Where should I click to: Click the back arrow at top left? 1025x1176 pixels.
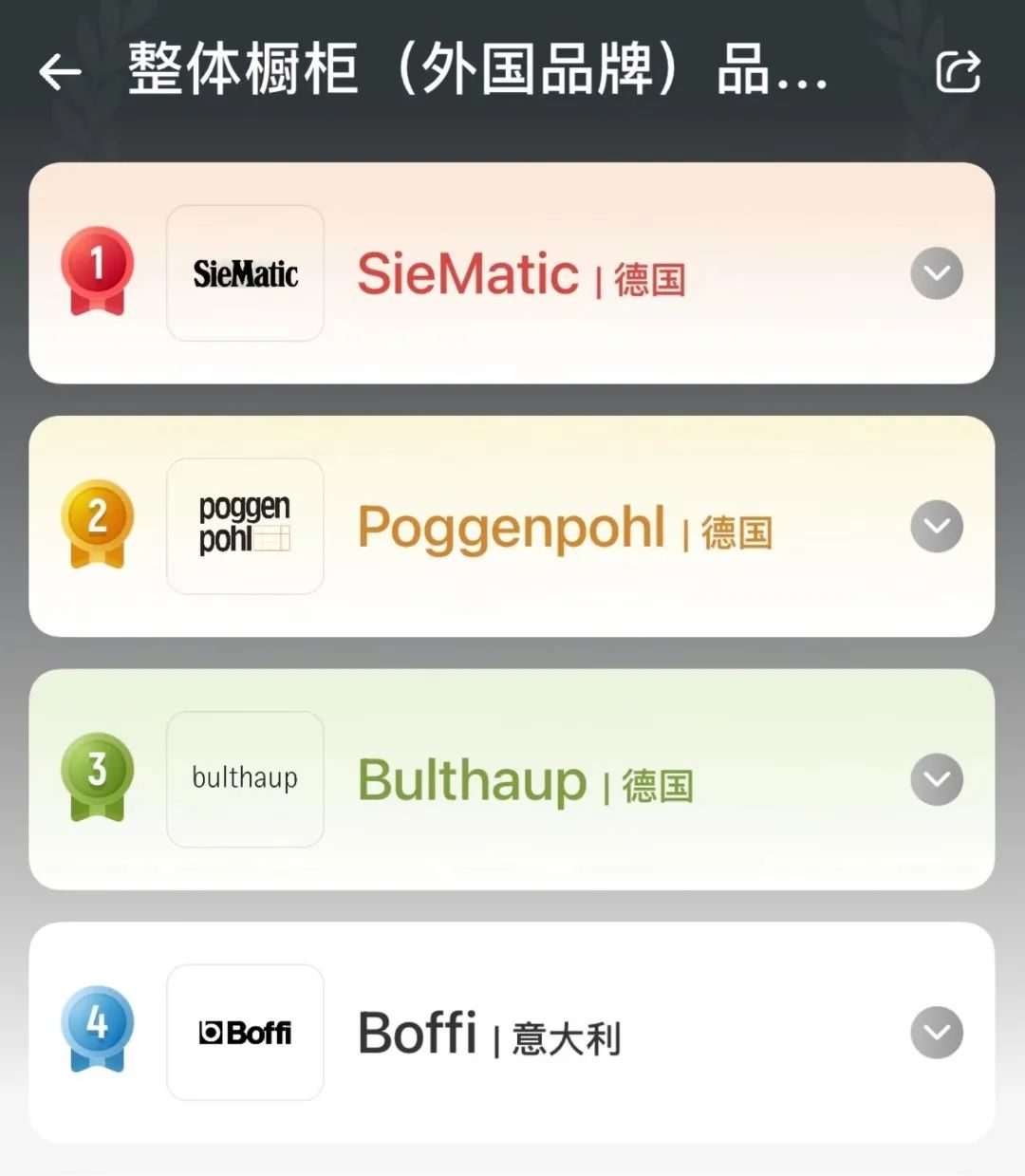pyautogui.click(x=59, y=71)
